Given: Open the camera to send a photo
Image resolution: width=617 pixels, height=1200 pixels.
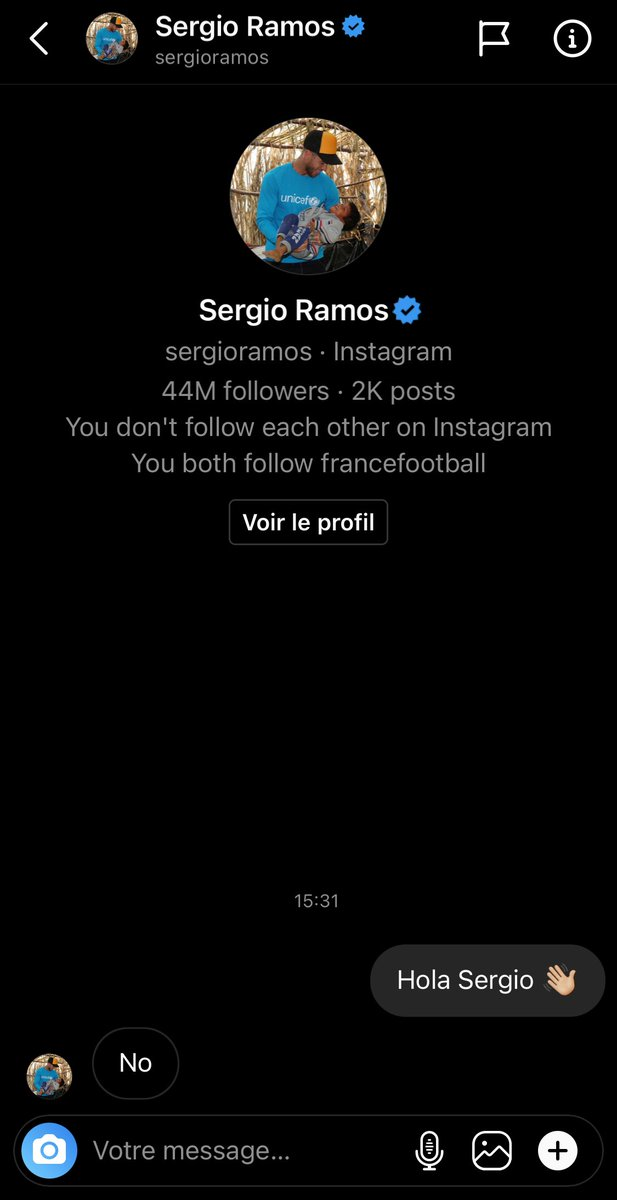Looking at the screenshot, I should pos(49,1151).
